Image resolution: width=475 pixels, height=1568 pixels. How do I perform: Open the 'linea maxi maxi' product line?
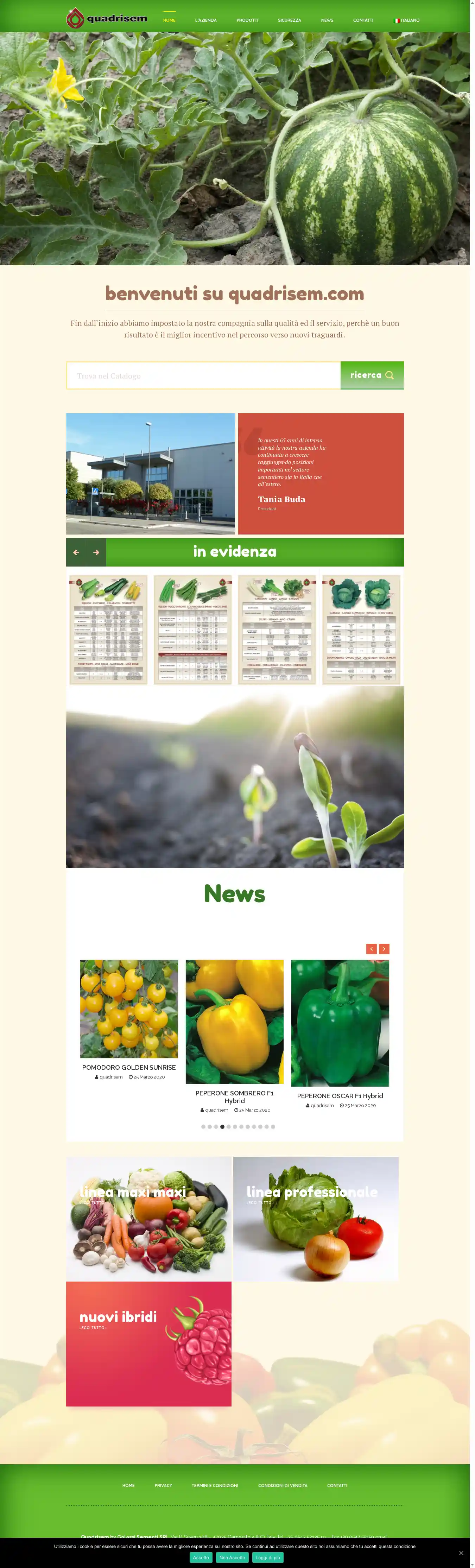tap(133, 1192)
